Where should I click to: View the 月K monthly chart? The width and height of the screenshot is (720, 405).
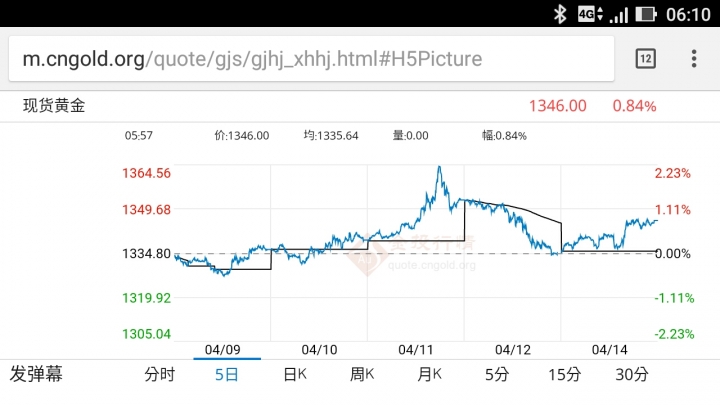click(430, 375)
